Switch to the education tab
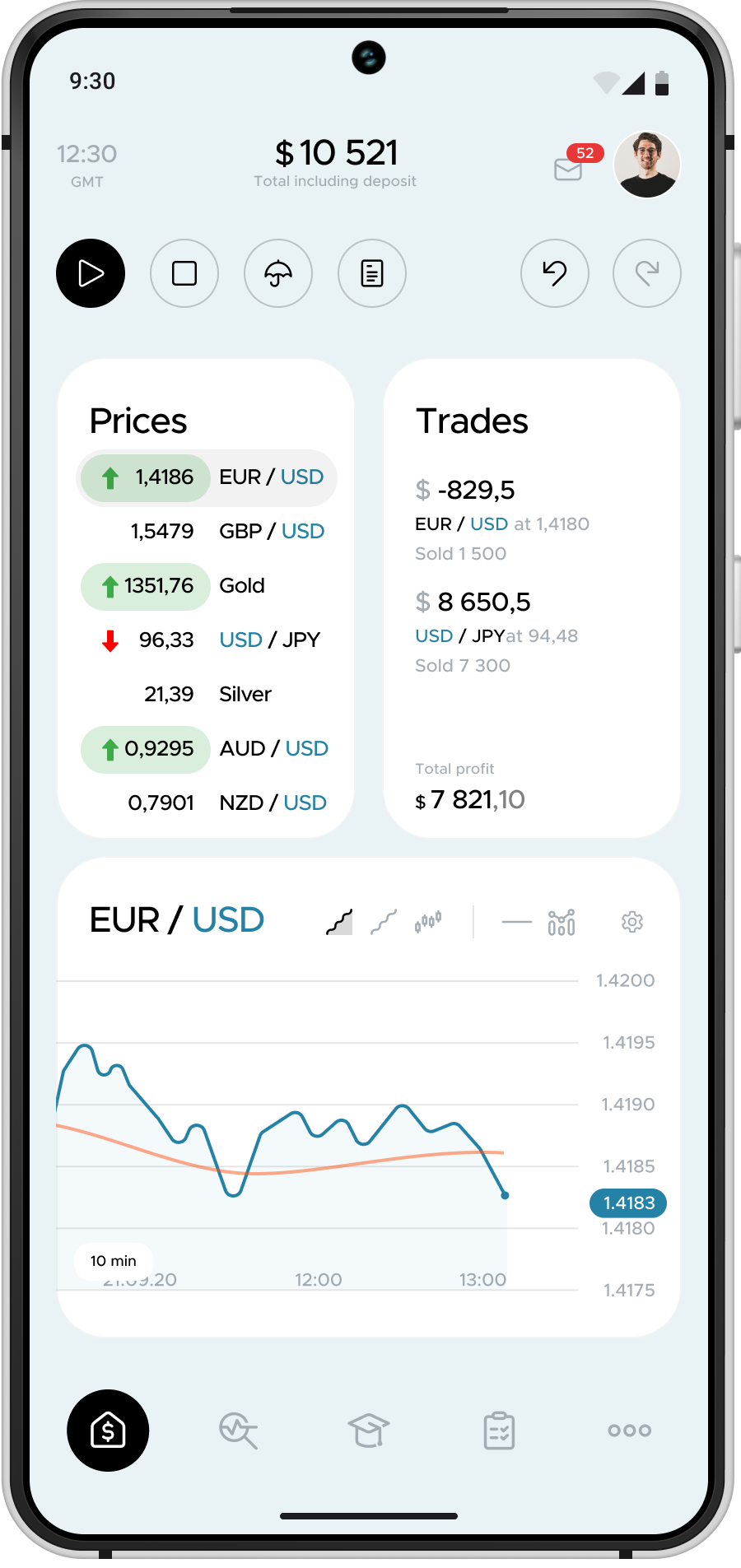741x1568 pixels. tap(369, 1431)
